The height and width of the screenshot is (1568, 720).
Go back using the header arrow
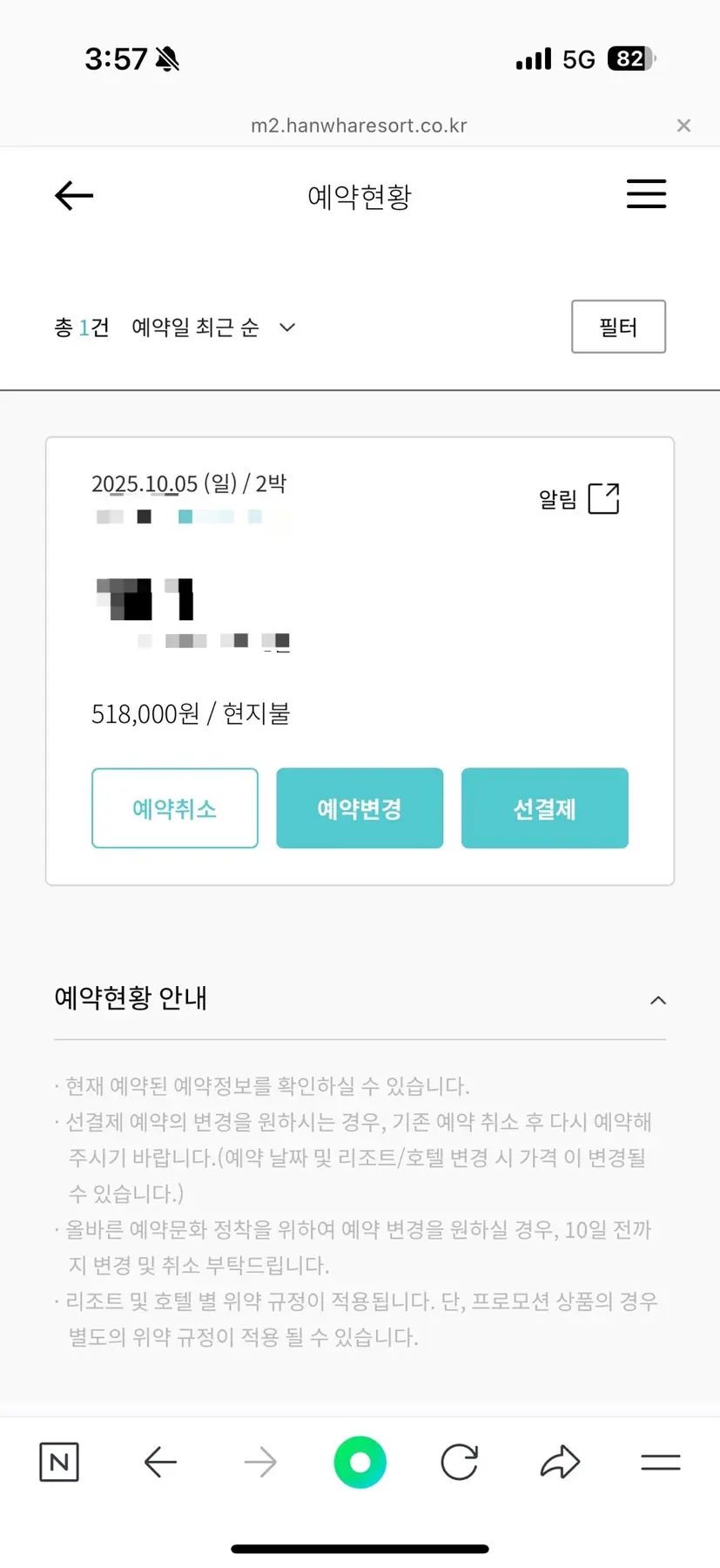pos(74,195)
